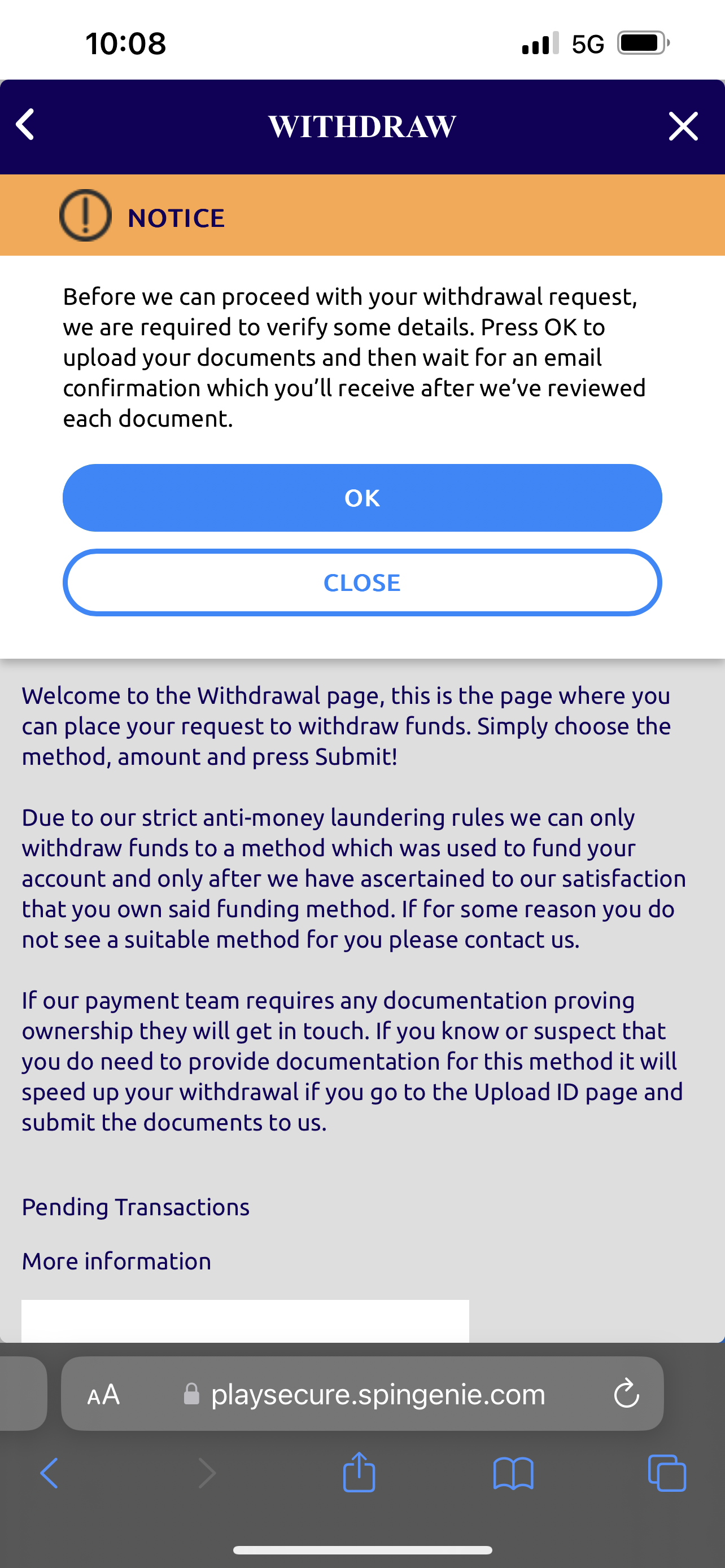Show open Safari tabs
Image resolution: width=725 pixels, height=1568 pixels.
667,1473
